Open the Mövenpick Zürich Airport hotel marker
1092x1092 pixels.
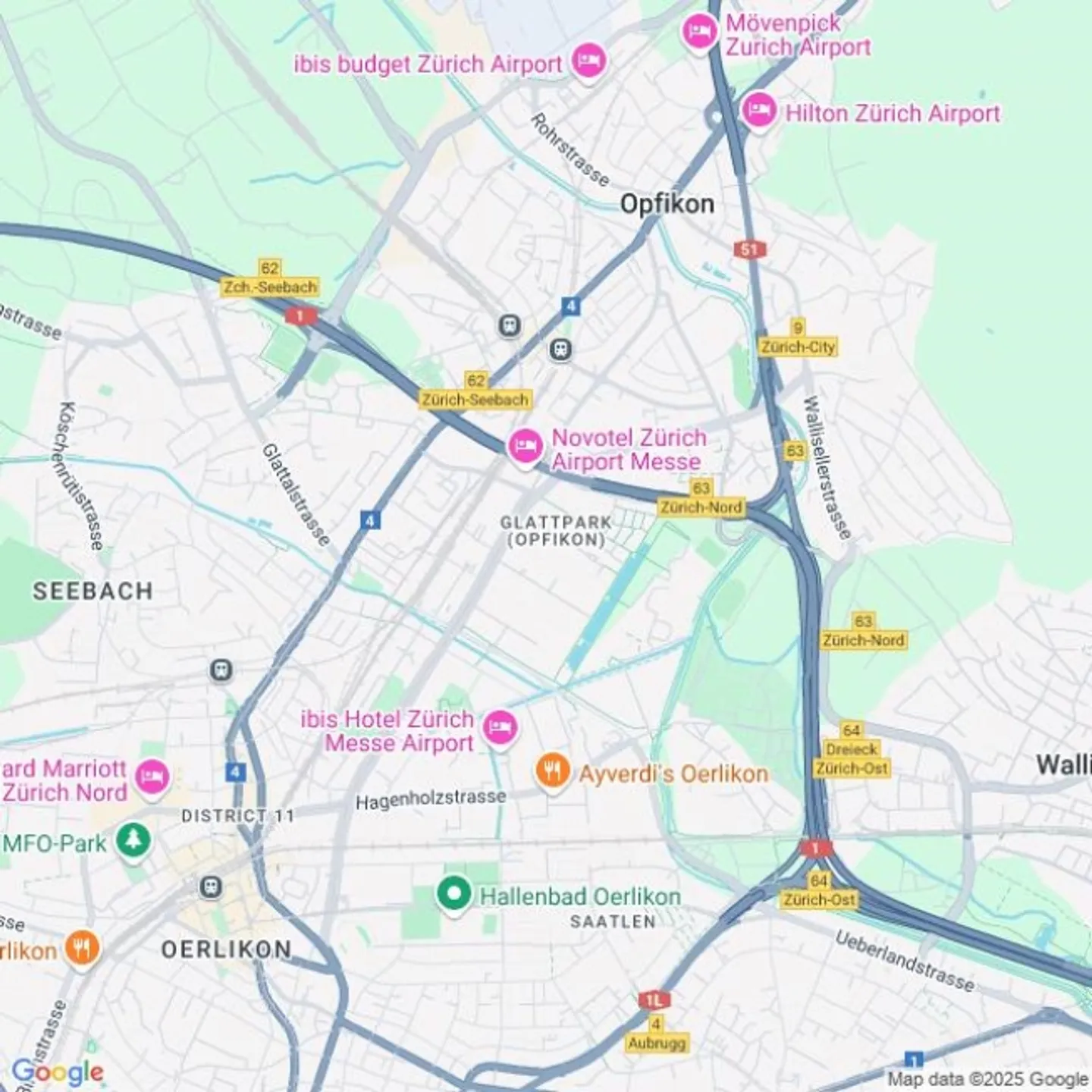click(x=699, y=32)
